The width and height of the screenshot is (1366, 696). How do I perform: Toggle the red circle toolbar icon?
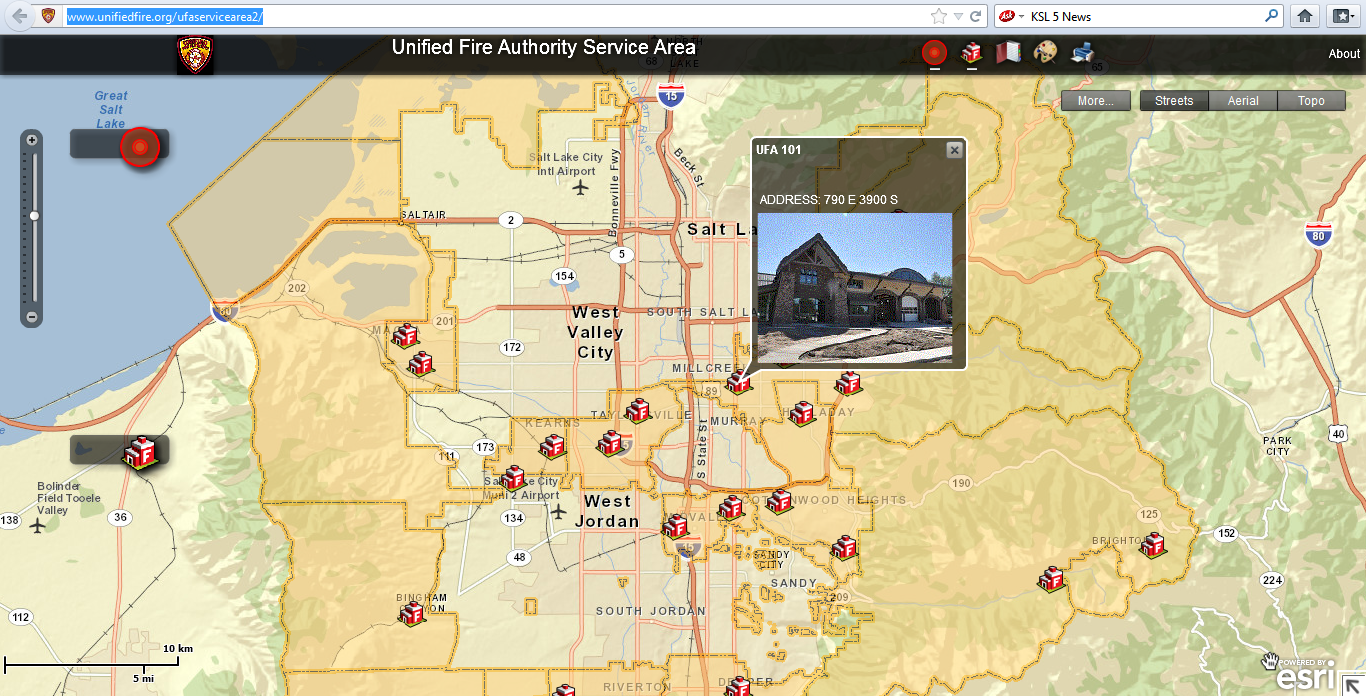(934, 52)
